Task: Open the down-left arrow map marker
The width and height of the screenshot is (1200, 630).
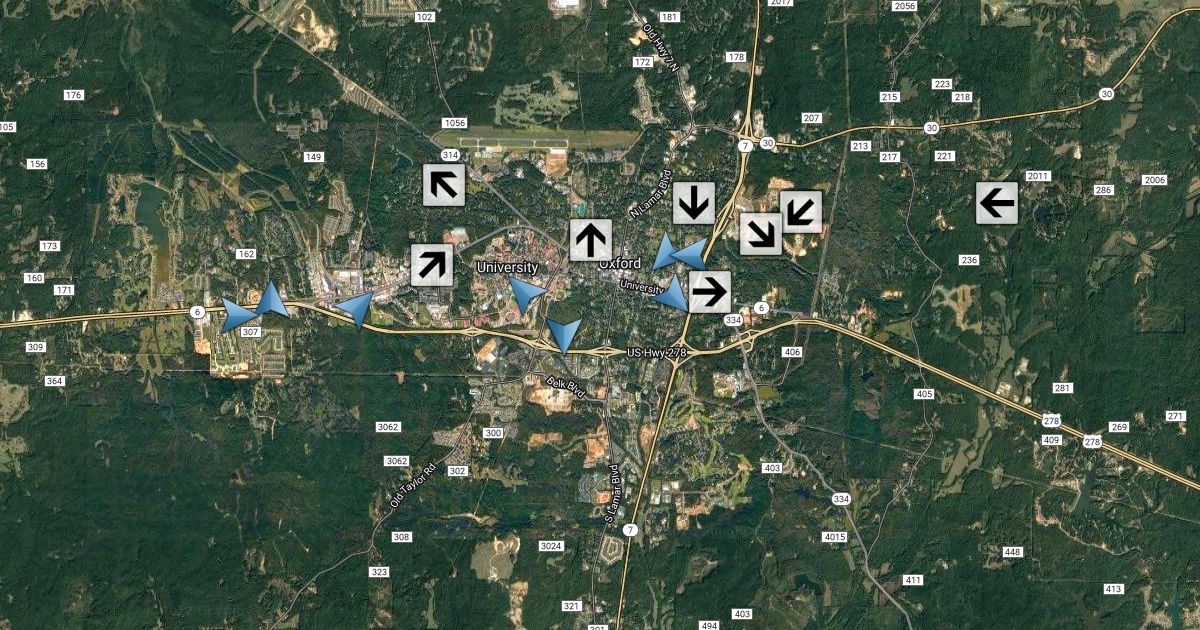Action: 801,212
